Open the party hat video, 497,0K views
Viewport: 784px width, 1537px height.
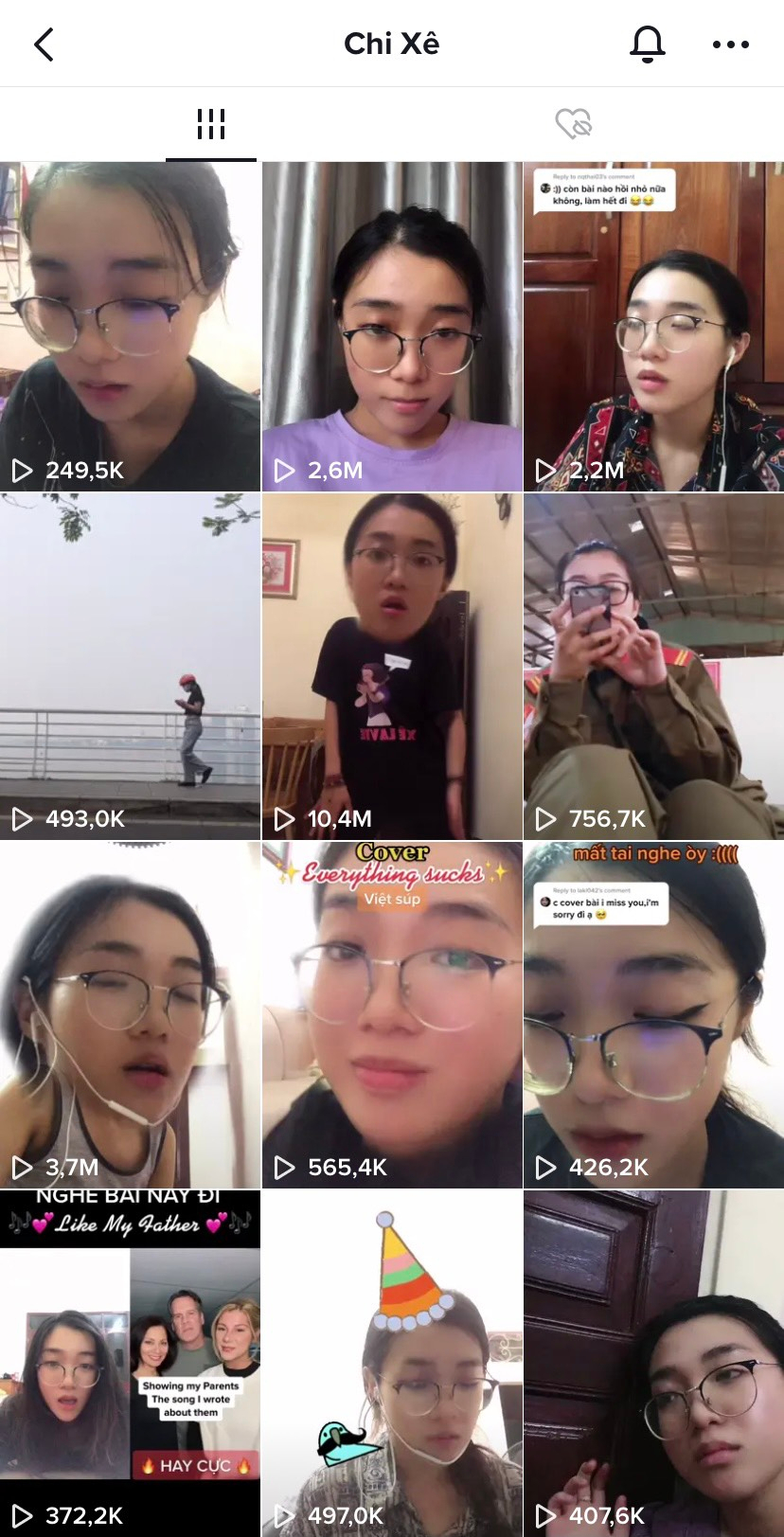pos(392,1364)
